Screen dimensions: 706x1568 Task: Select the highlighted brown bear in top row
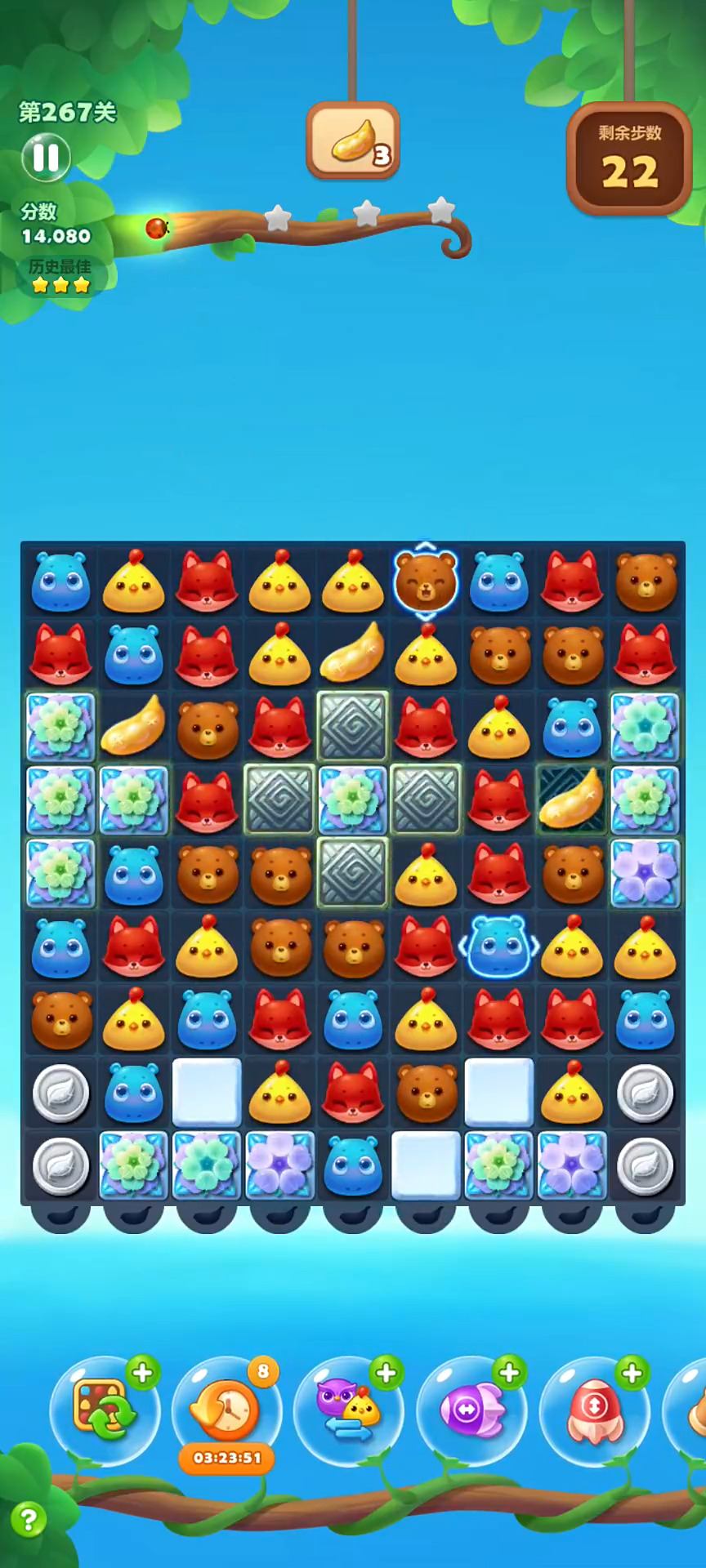click(426, 581)
